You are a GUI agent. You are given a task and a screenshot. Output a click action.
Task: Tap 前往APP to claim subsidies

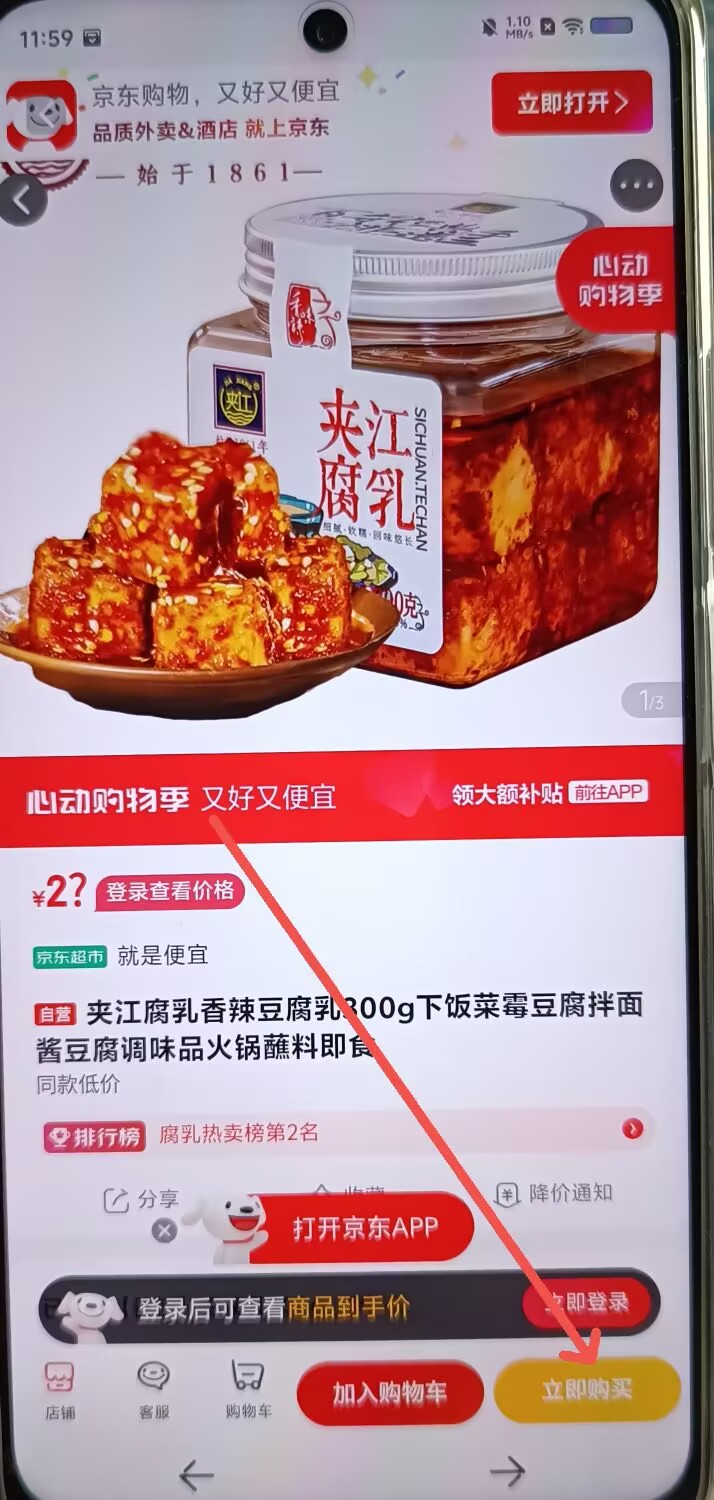pos(608,793)
